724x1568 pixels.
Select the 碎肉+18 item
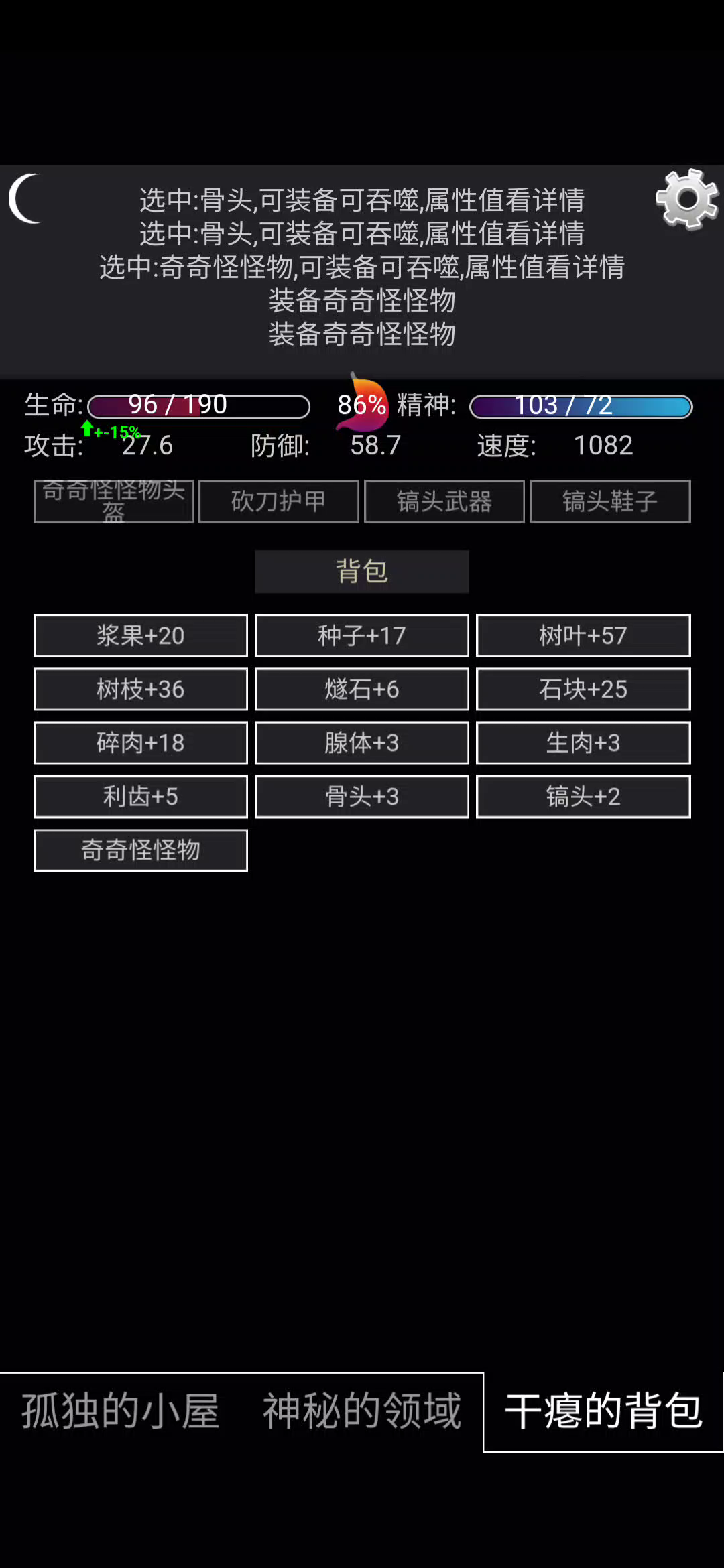(x=141, y=742)
